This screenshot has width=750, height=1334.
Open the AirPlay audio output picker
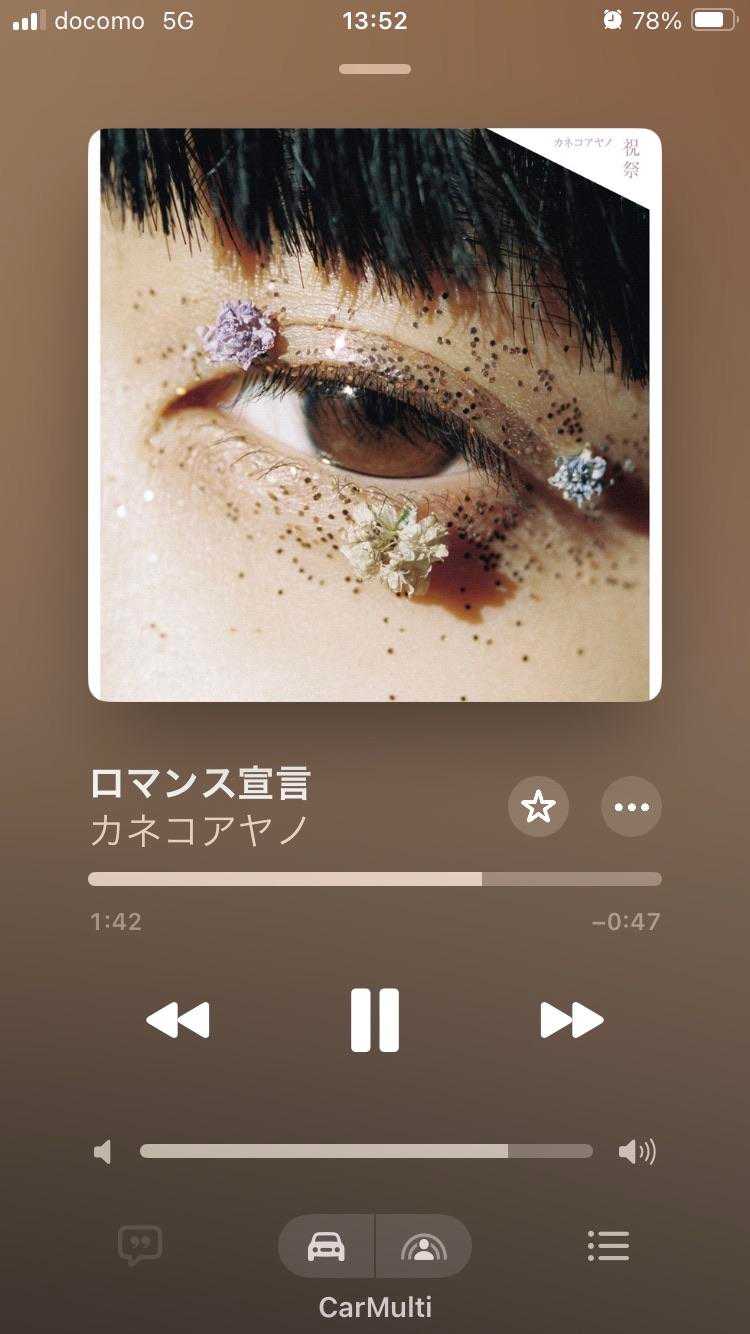pyautogui.click(x=424, y=1246)
